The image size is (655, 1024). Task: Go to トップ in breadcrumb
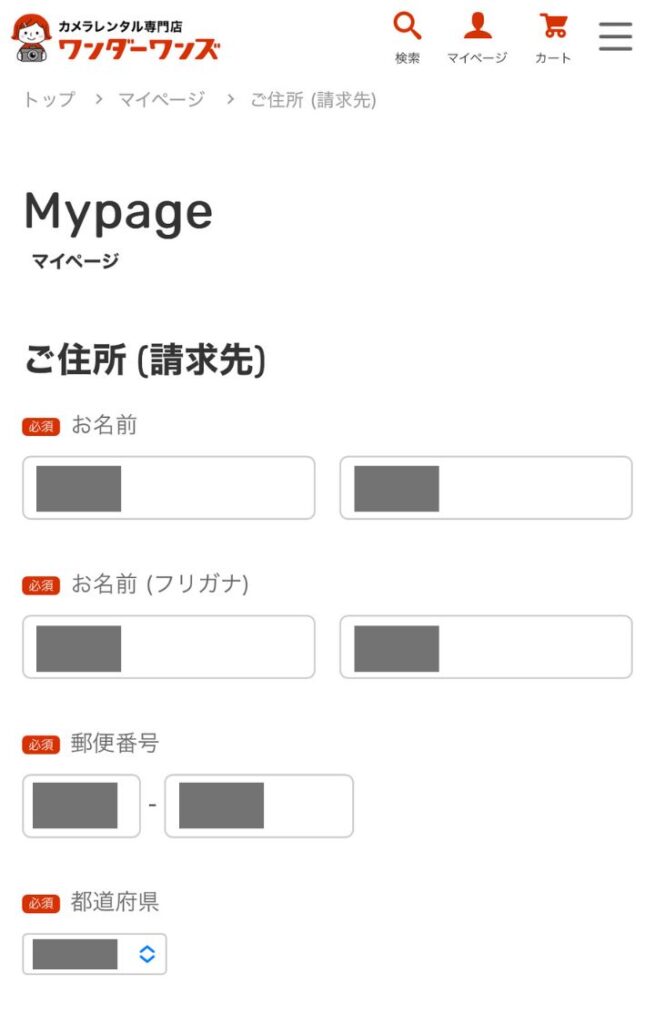click(x=49, y=100)
